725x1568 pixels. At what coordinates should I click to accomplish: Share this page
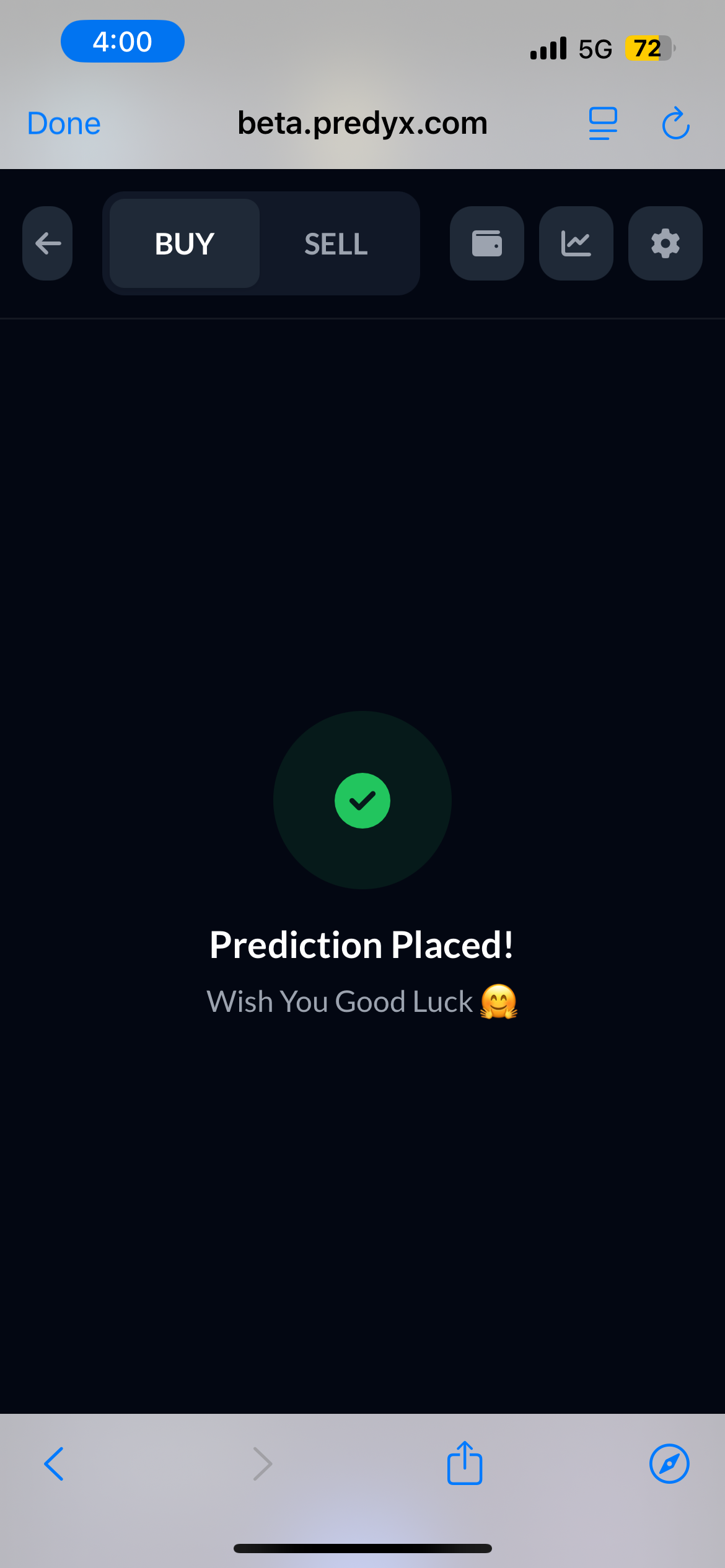465,1463
